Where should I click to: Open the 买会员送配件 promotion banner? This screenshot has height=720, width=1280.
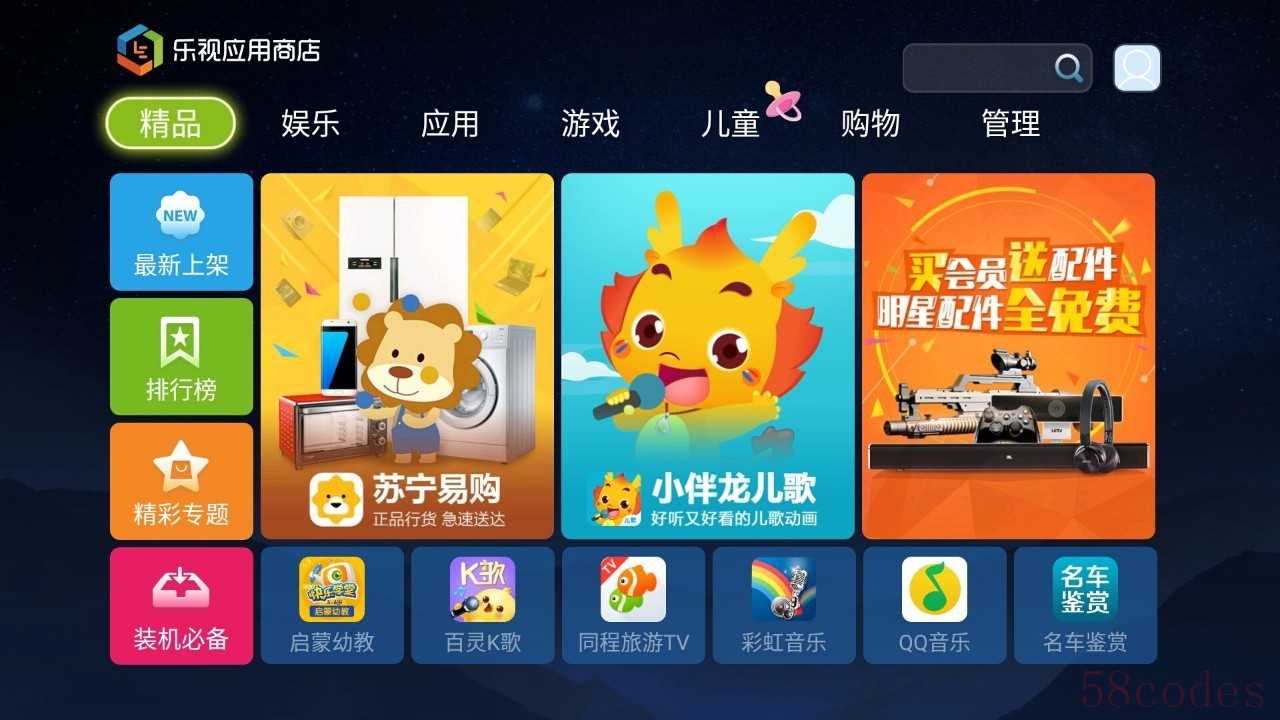point(1008,356)
